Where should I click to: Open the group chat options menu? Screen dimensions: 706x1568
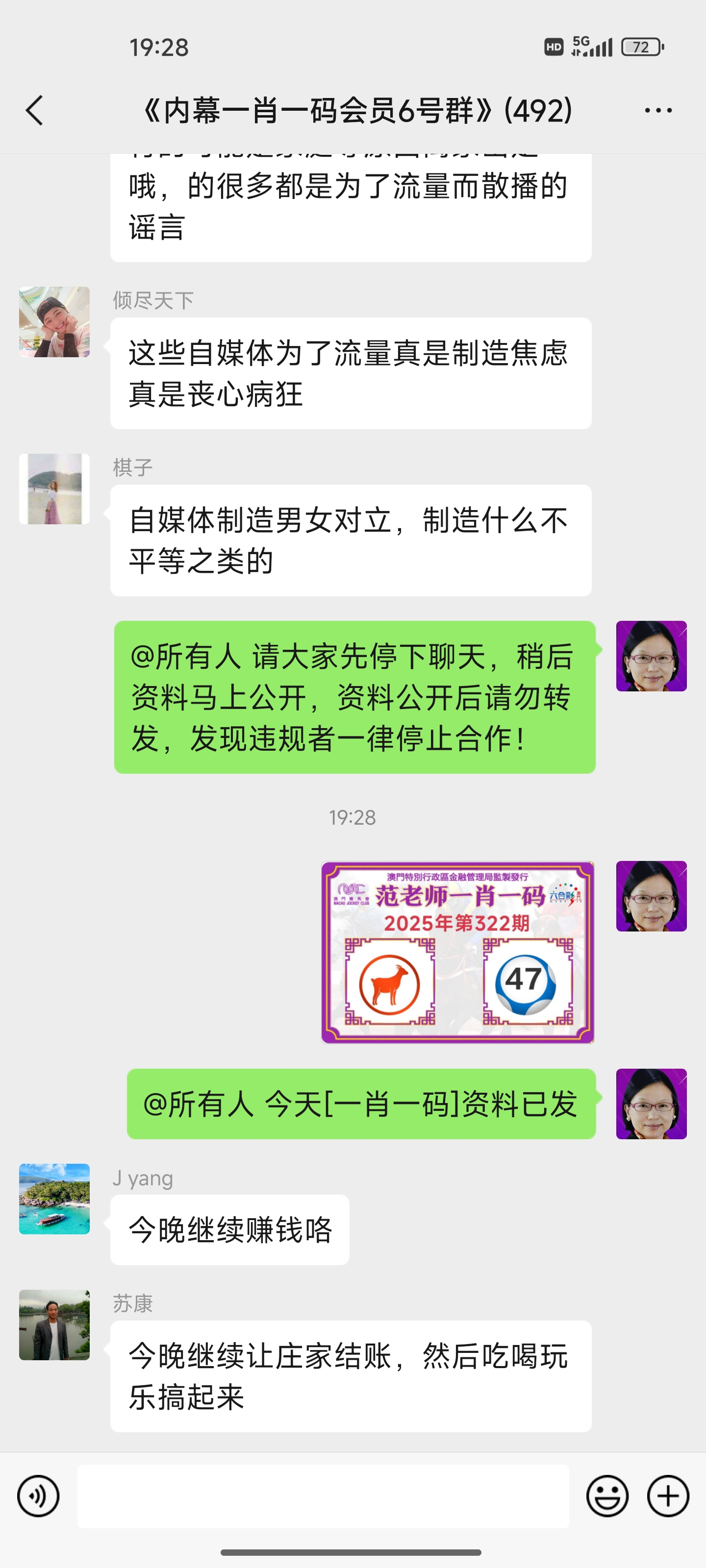click(x=658, y=111)
